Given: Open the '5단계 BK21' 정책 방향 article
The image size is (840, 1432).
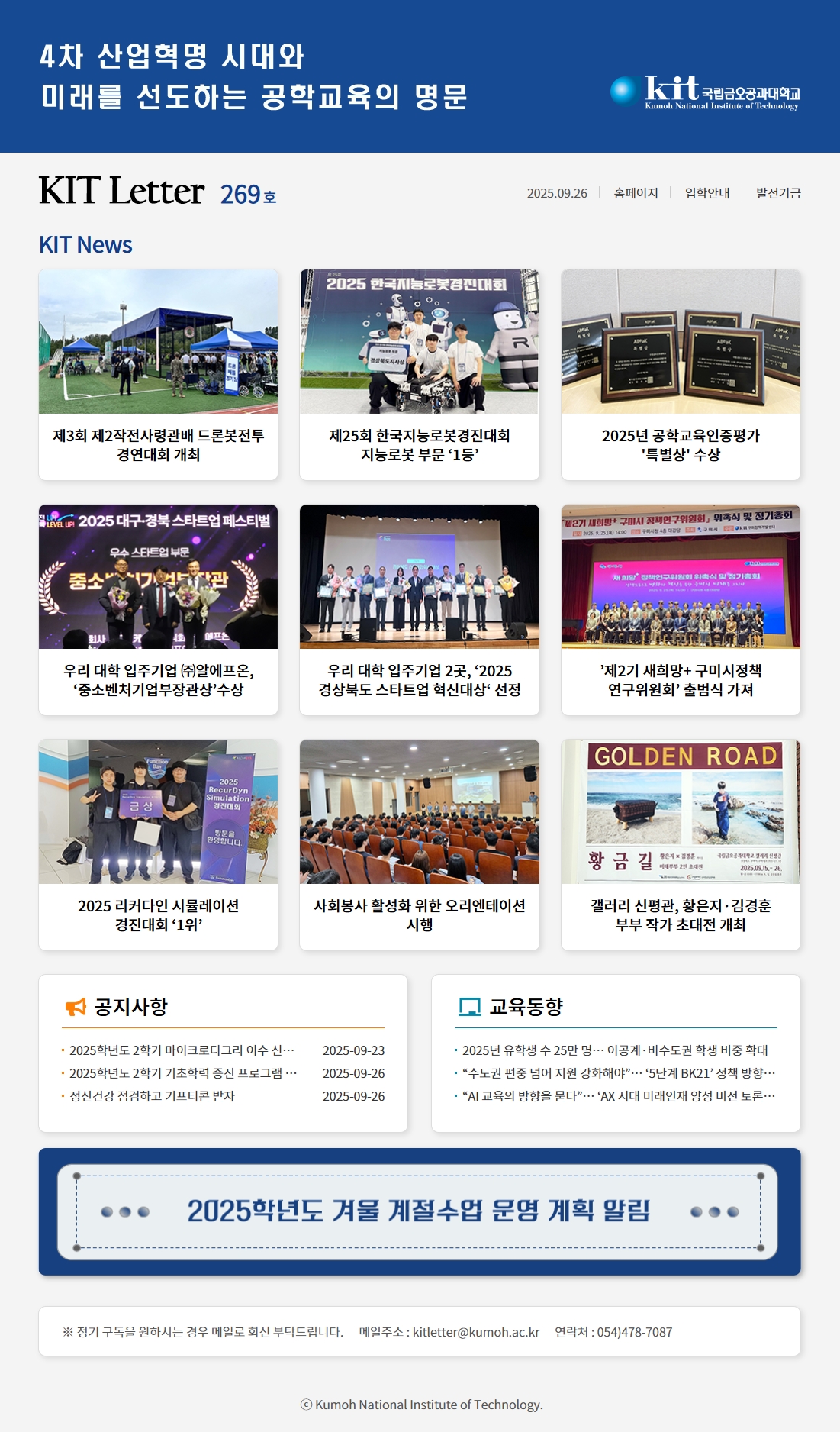Looking at the screenshot, I should tap(618, 1073).
